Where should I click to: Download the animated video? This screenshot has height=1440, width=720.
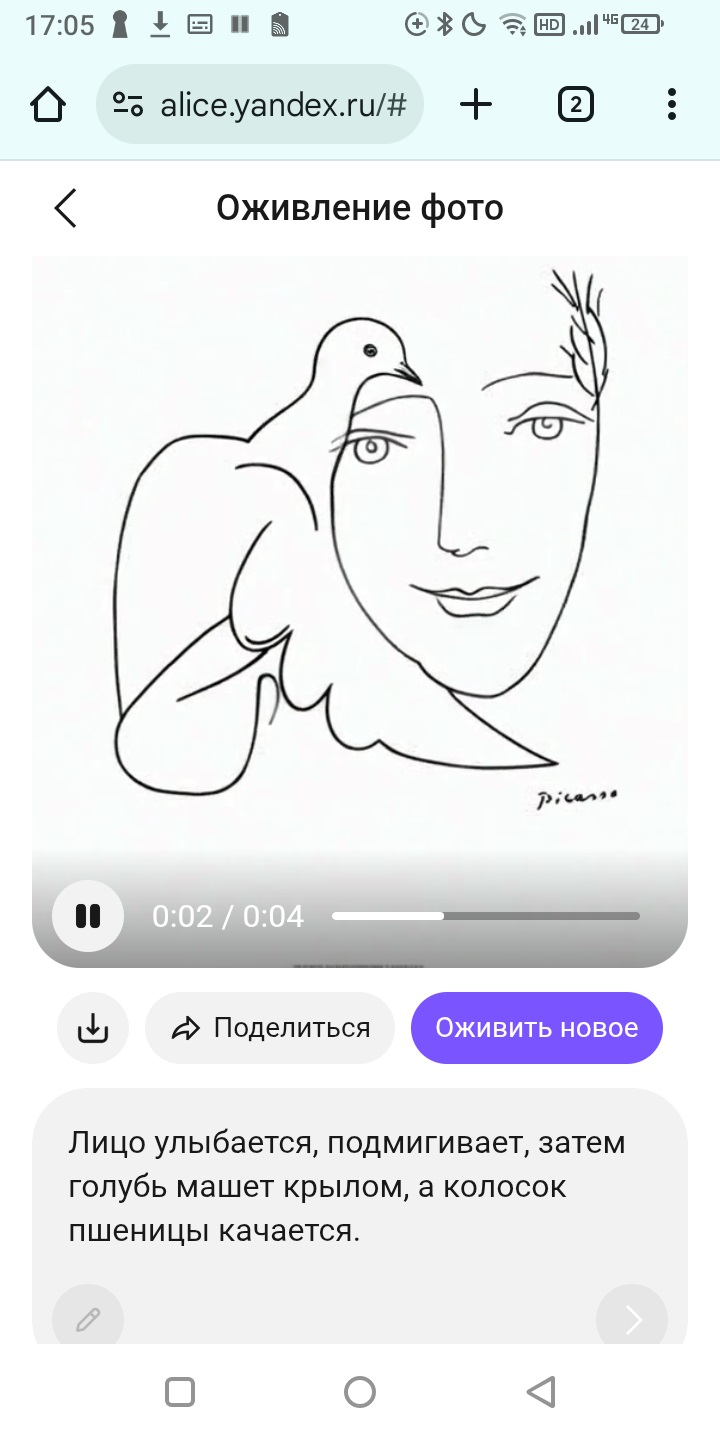coord(93,1028)
